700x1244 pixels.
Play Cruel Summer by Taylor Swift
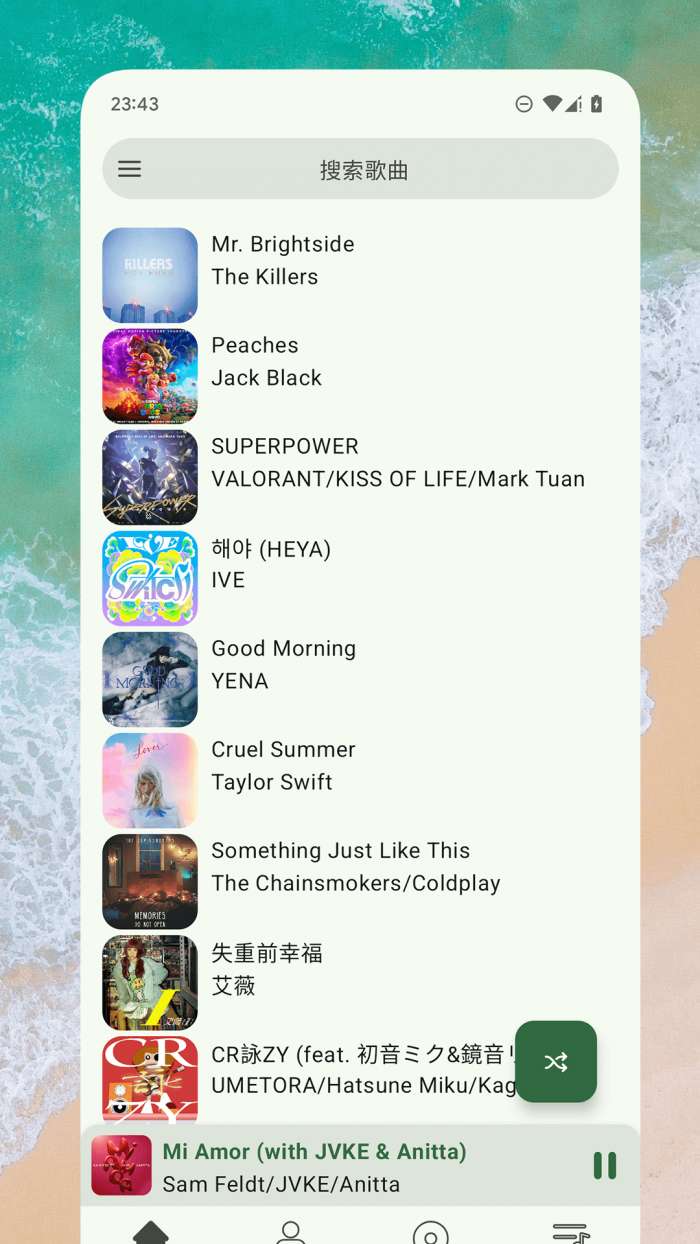360,766
